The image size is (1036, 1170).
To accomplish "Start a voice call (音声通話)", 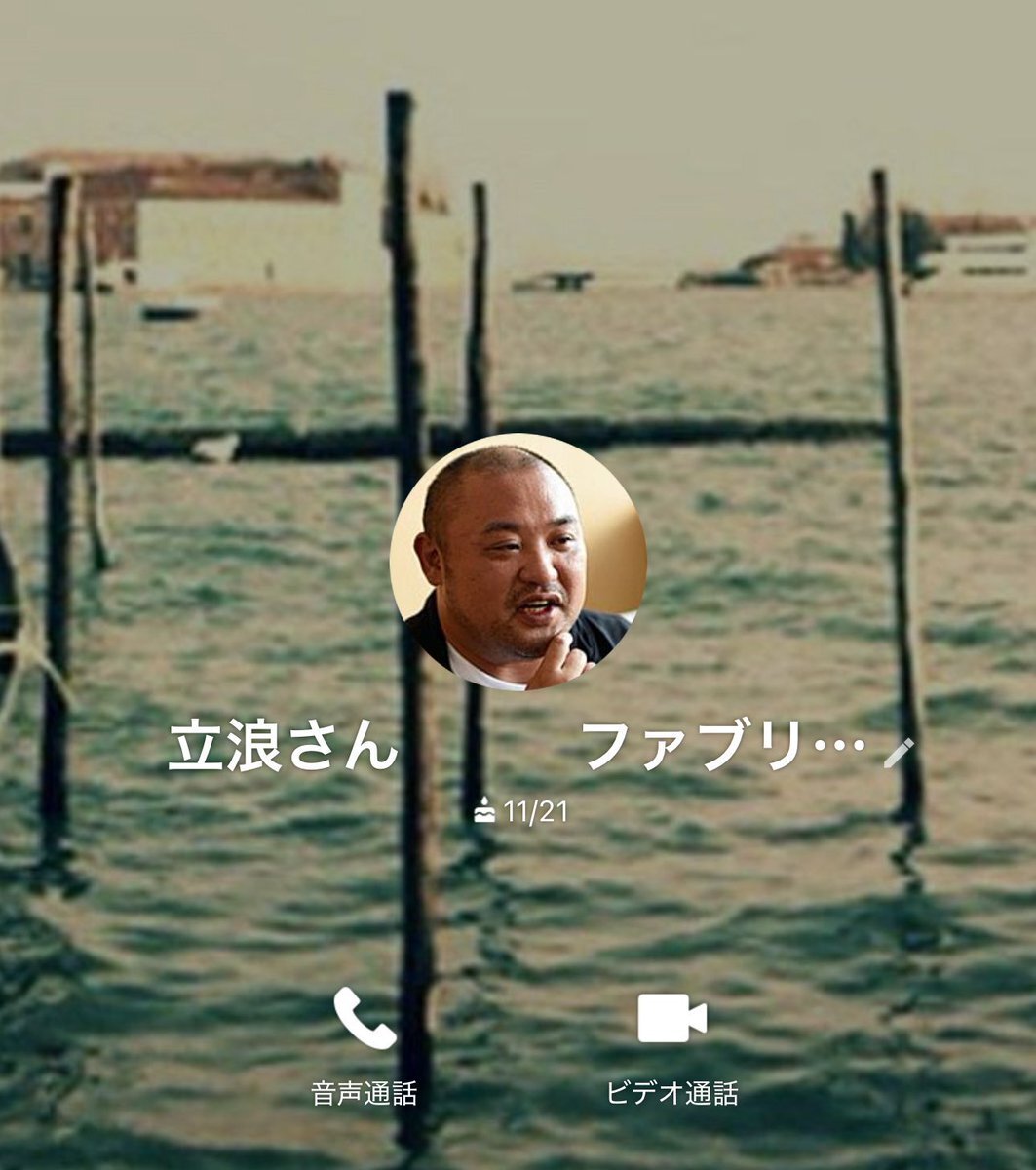I will (x=365, y=1019).
